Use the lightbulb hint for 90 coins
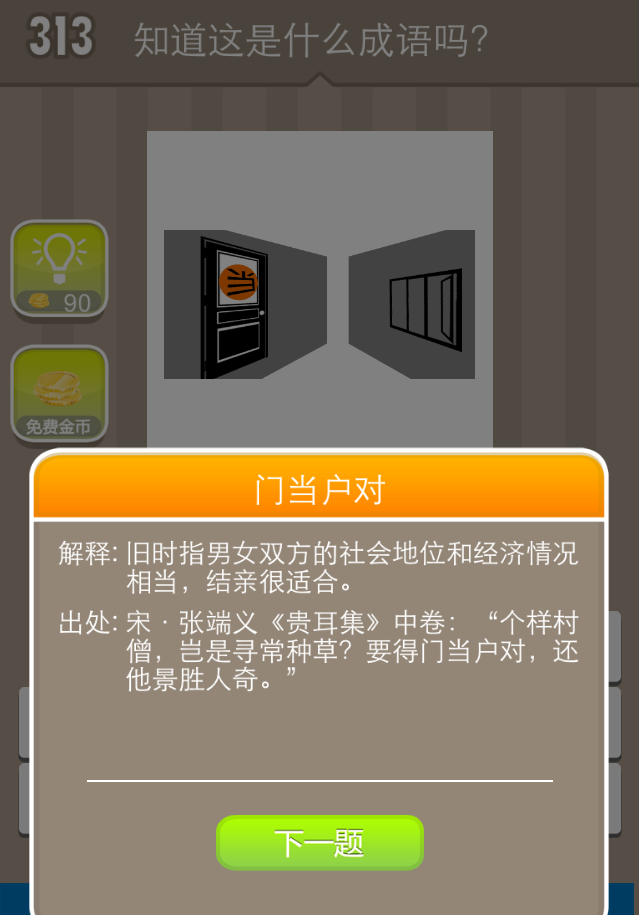 point(59,269)
